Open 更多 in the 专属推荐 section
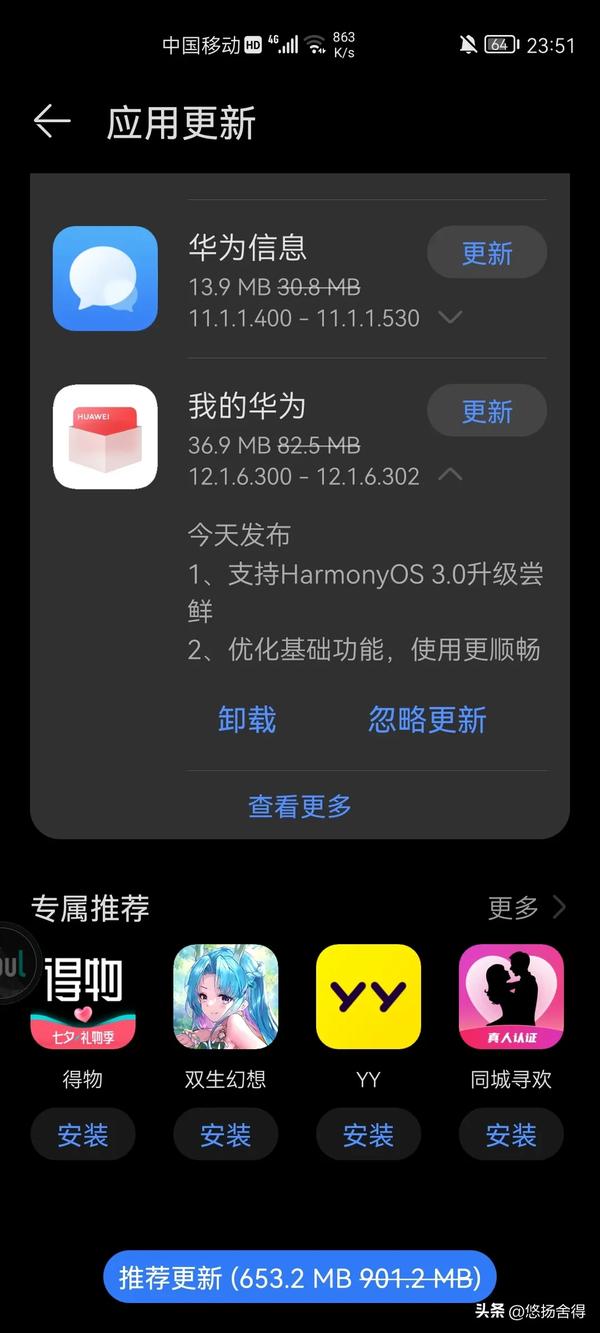600x1333 pixels. click(x=526, y=908)
